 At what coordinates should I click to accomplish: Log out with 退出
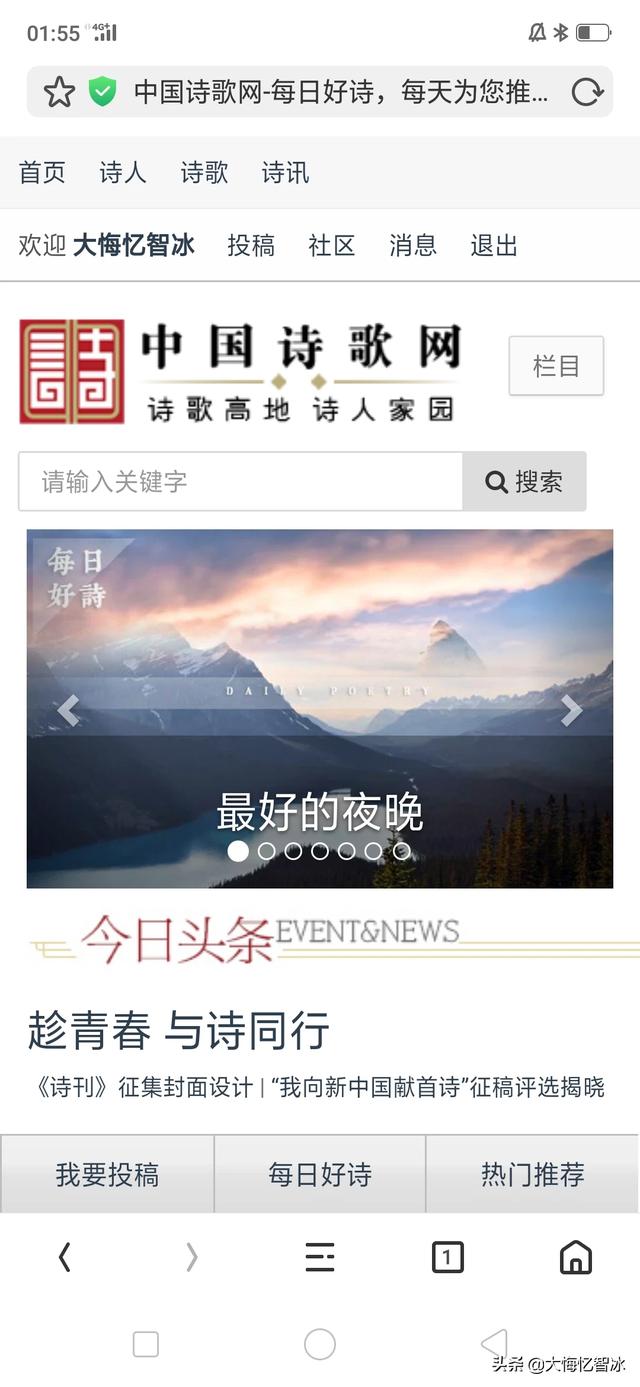[494, 245]
